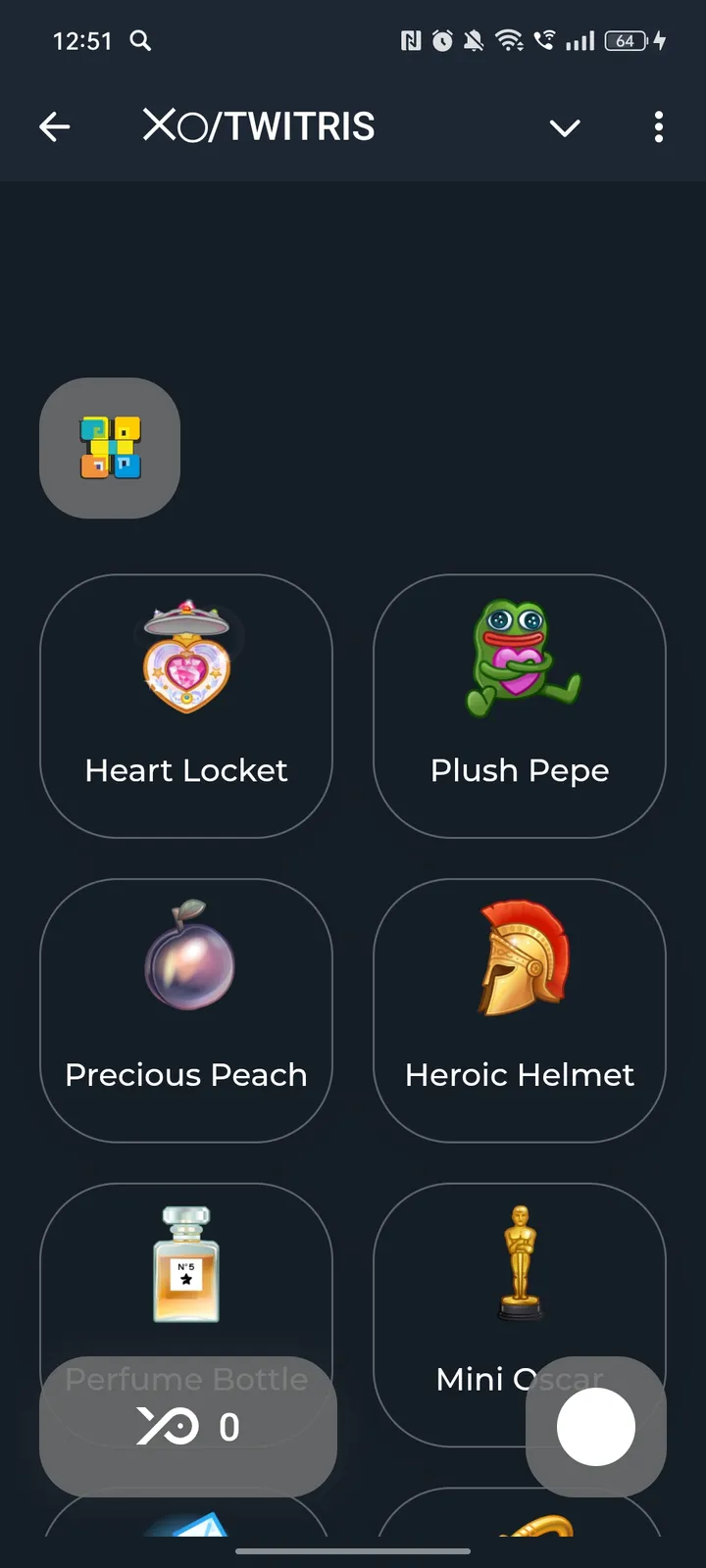The height and width of the screenshot is (1568, 706).
Task: Tap the search icon in the status bar
Action: (140, 41)
